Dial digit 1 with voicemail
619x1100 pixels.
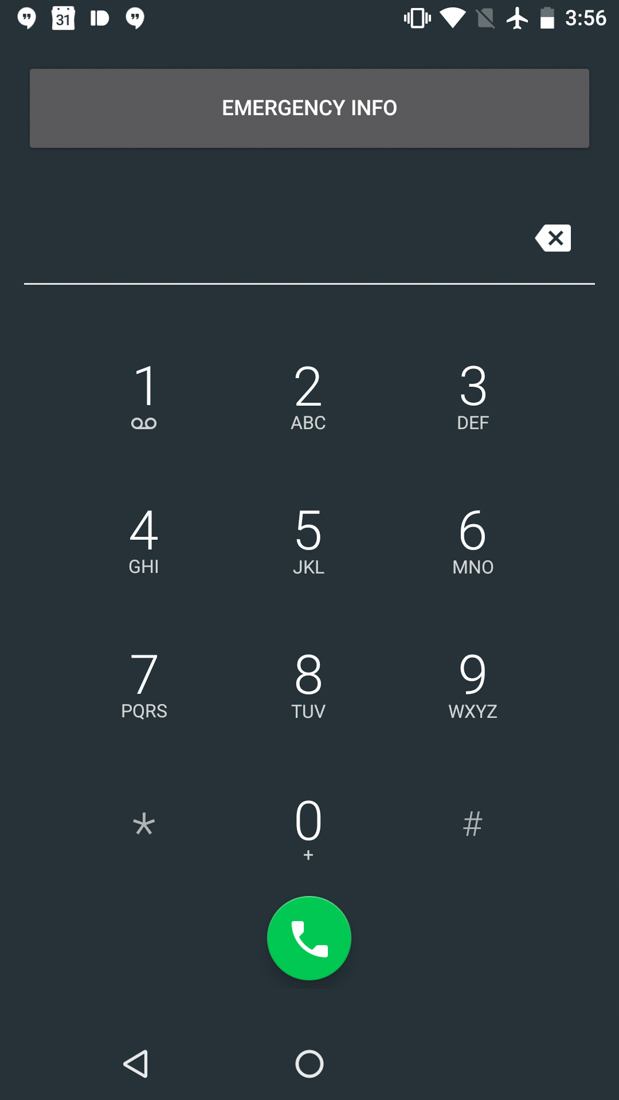pos(144,397)
